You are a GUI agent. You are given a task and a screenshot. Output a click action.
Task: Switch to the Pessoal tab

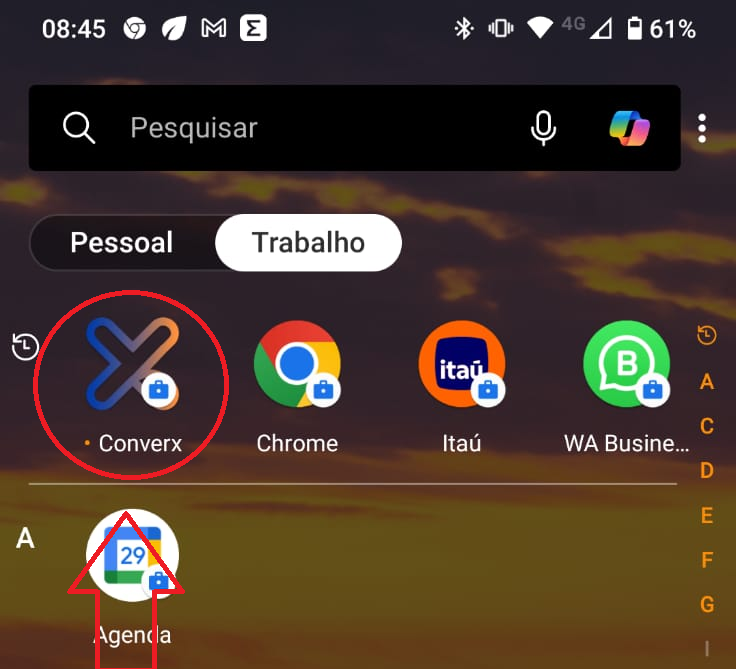coord(121,243)
